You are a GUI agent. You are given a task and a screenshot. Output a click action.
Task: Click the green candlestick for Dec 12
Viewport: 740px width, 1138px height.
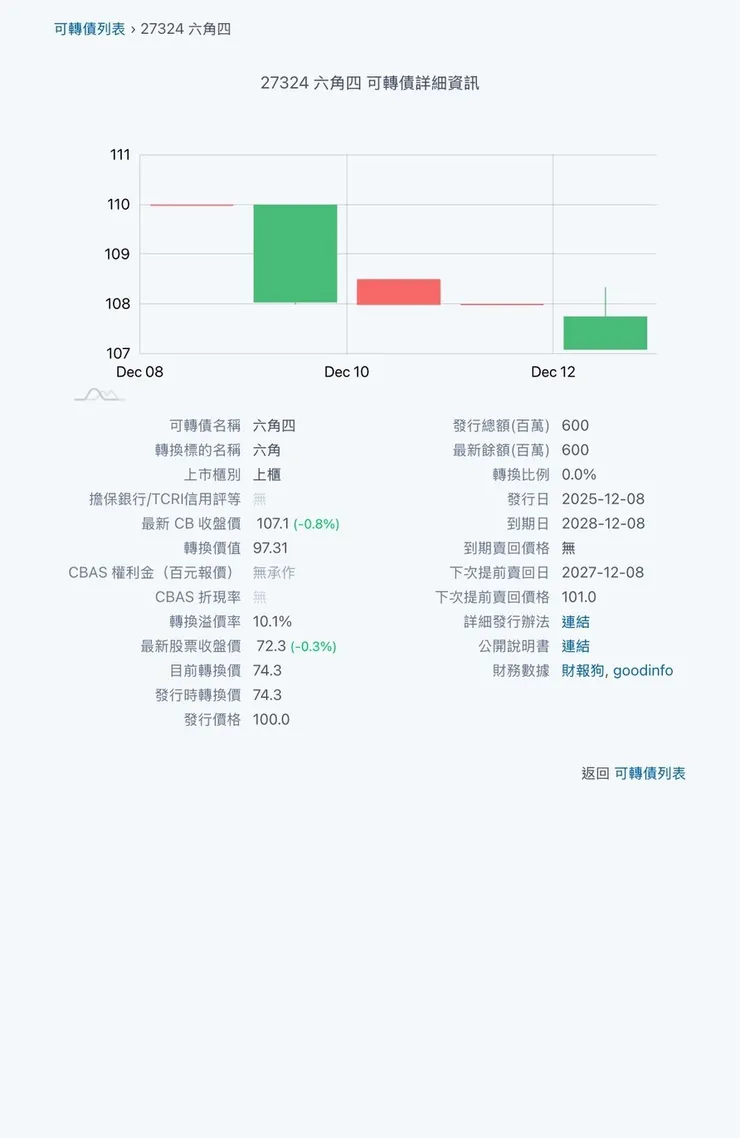(605, 330)
